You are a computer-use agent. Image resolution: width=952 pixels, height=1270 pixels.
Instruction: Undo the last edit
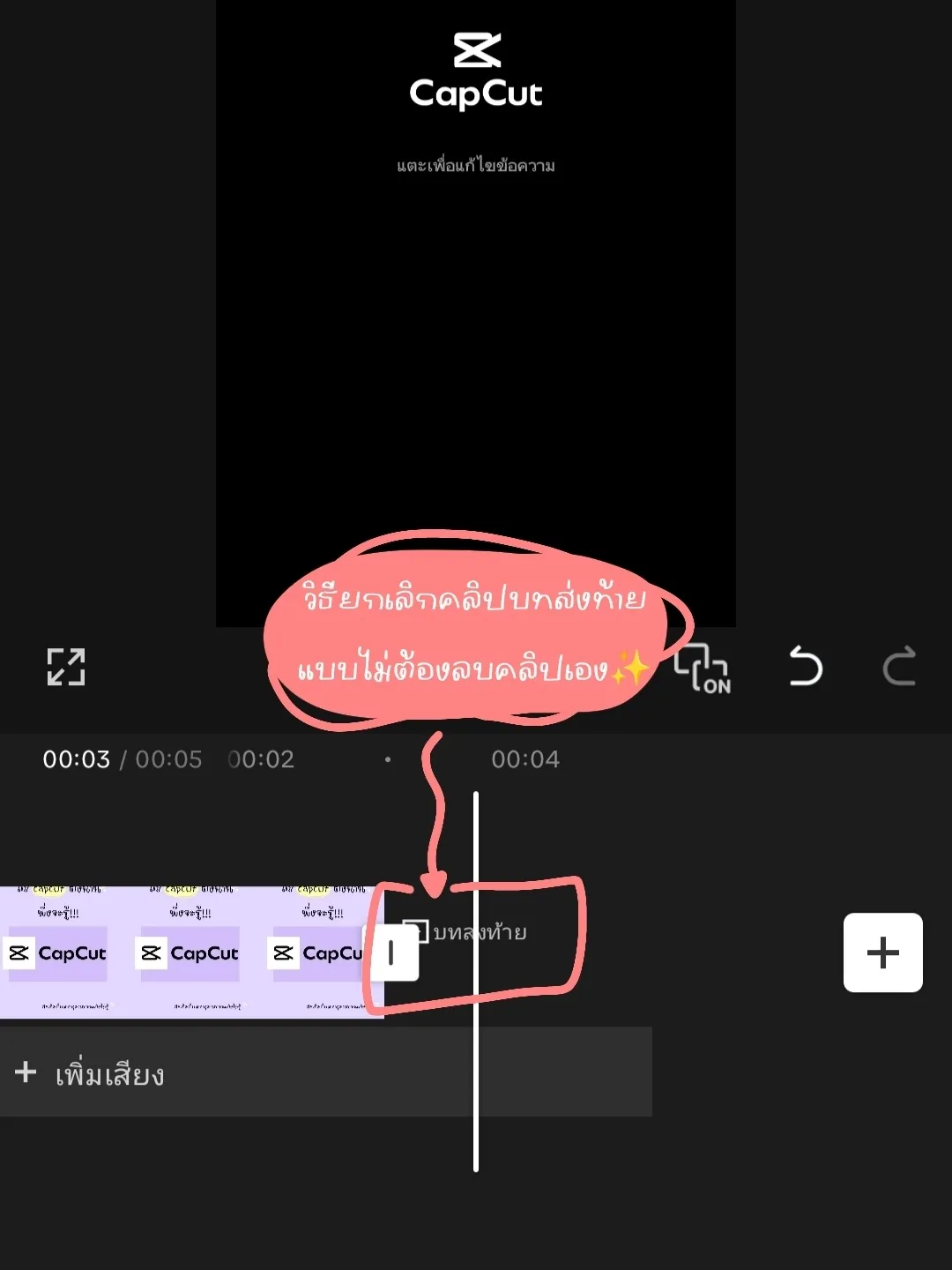click(805, 667)
